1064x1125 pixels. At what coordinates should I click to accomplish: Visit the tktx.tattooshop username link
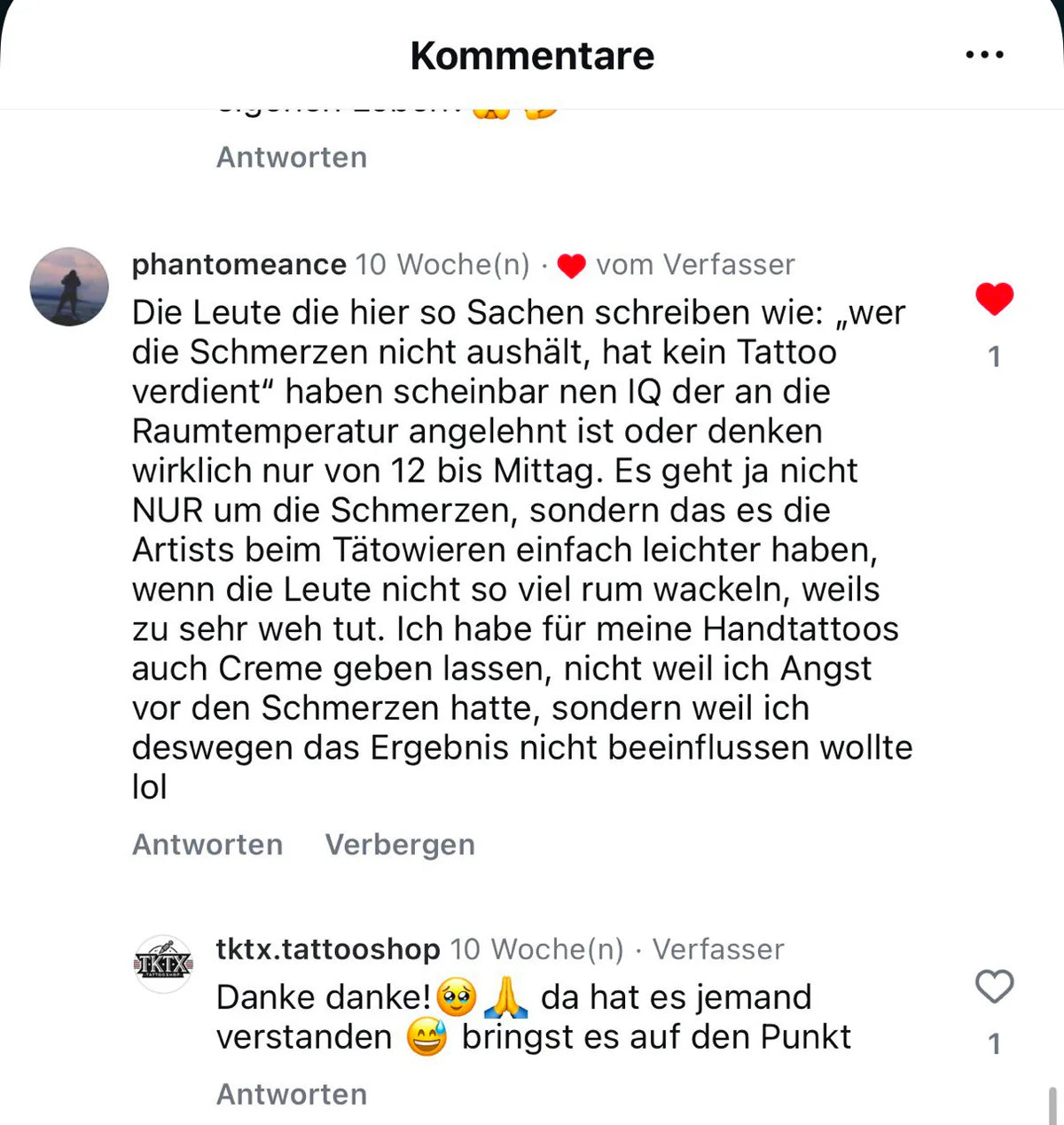(x=328, y=949)
